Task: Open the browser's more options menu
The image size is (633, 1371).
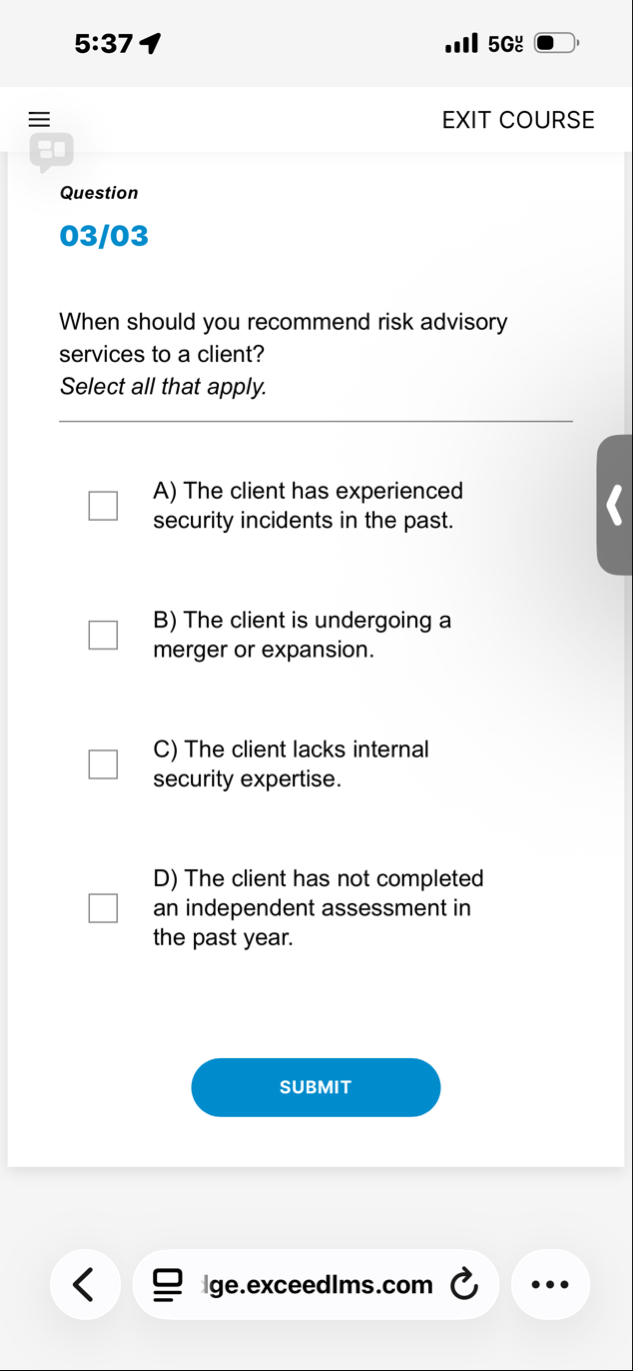Action: [550, 1285]
